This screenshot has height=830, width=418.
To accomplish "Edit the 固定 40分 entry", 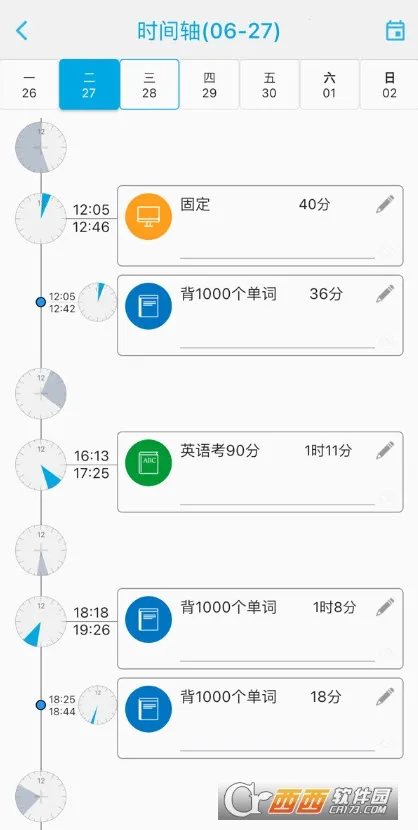I will pyautogui.click(x=385, y=204).
